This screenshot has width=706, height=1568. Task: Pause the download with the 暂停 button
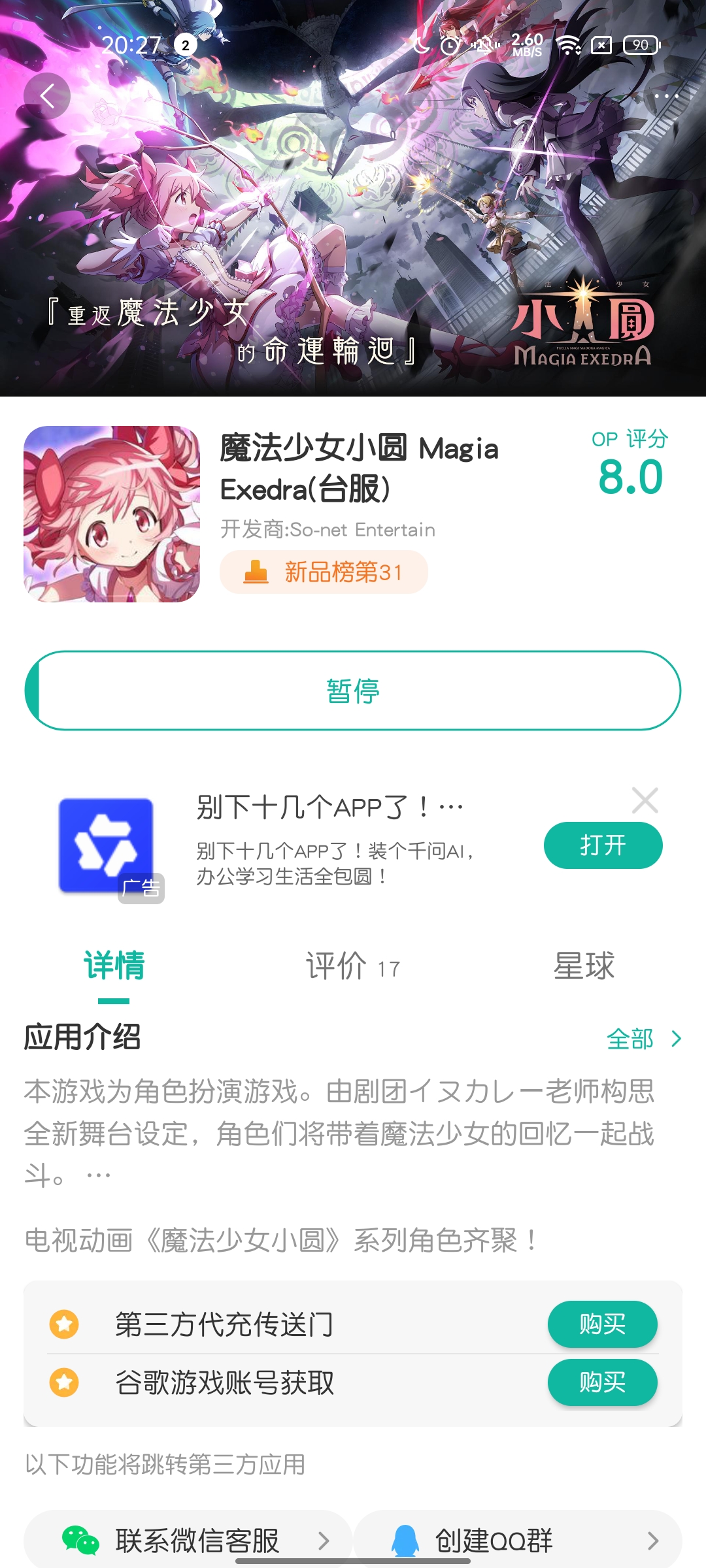(x=353, y=691)
